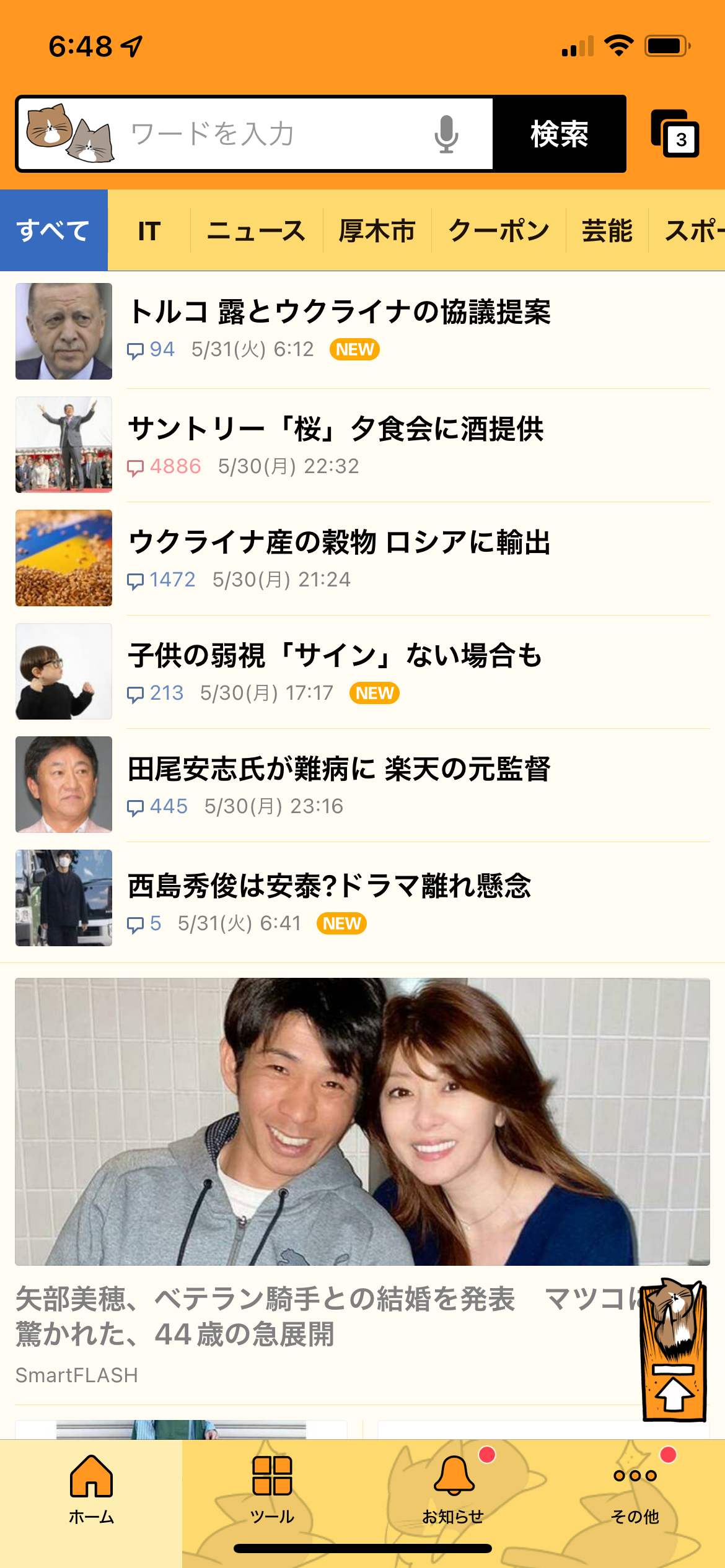Open article トルコ 露とウクライナの協議提案
The width and height of the screenshot is (725, 1568).
[x=340, y=312]
